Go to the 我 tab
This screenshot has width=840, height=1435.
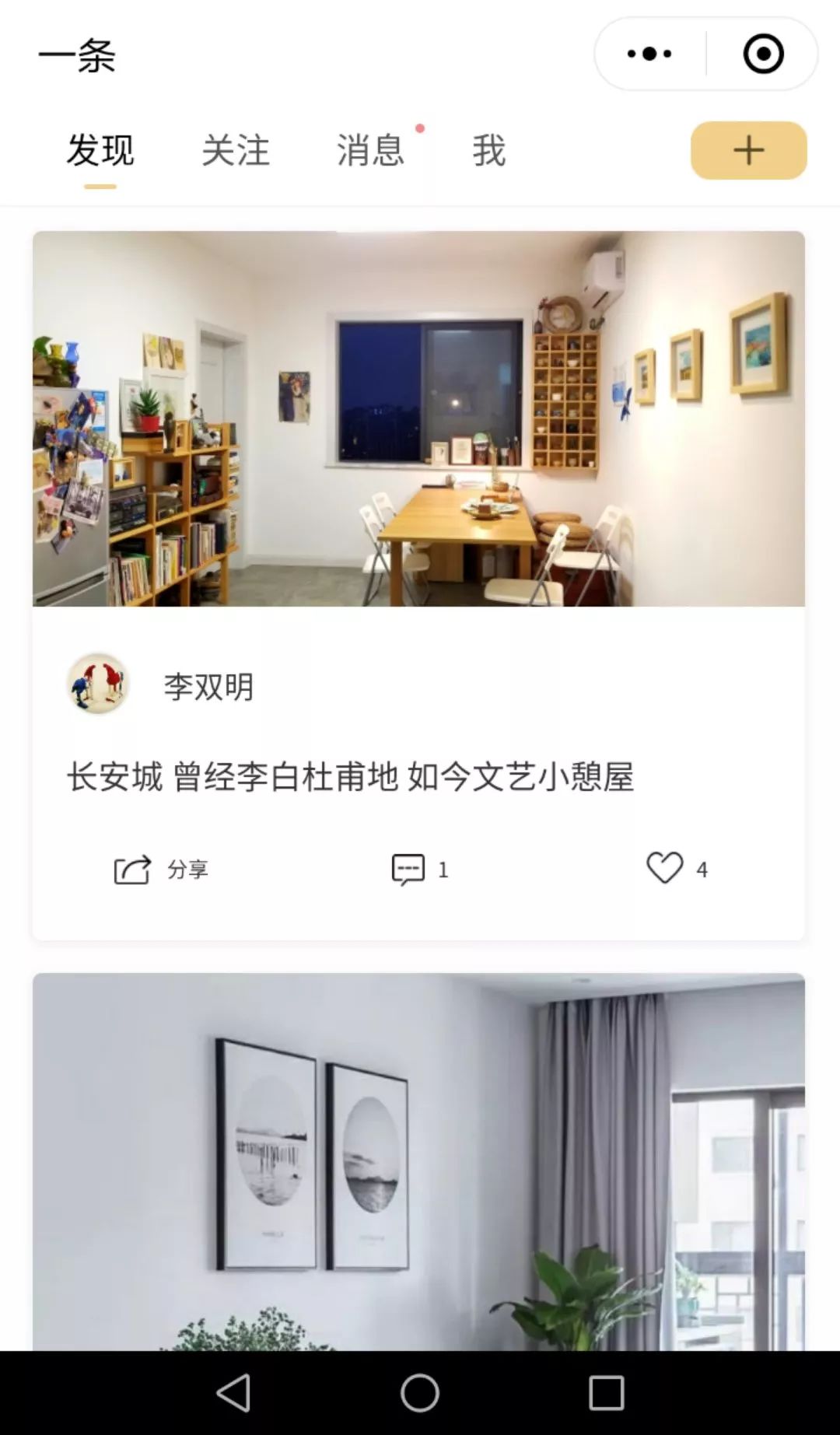[488, 150]
